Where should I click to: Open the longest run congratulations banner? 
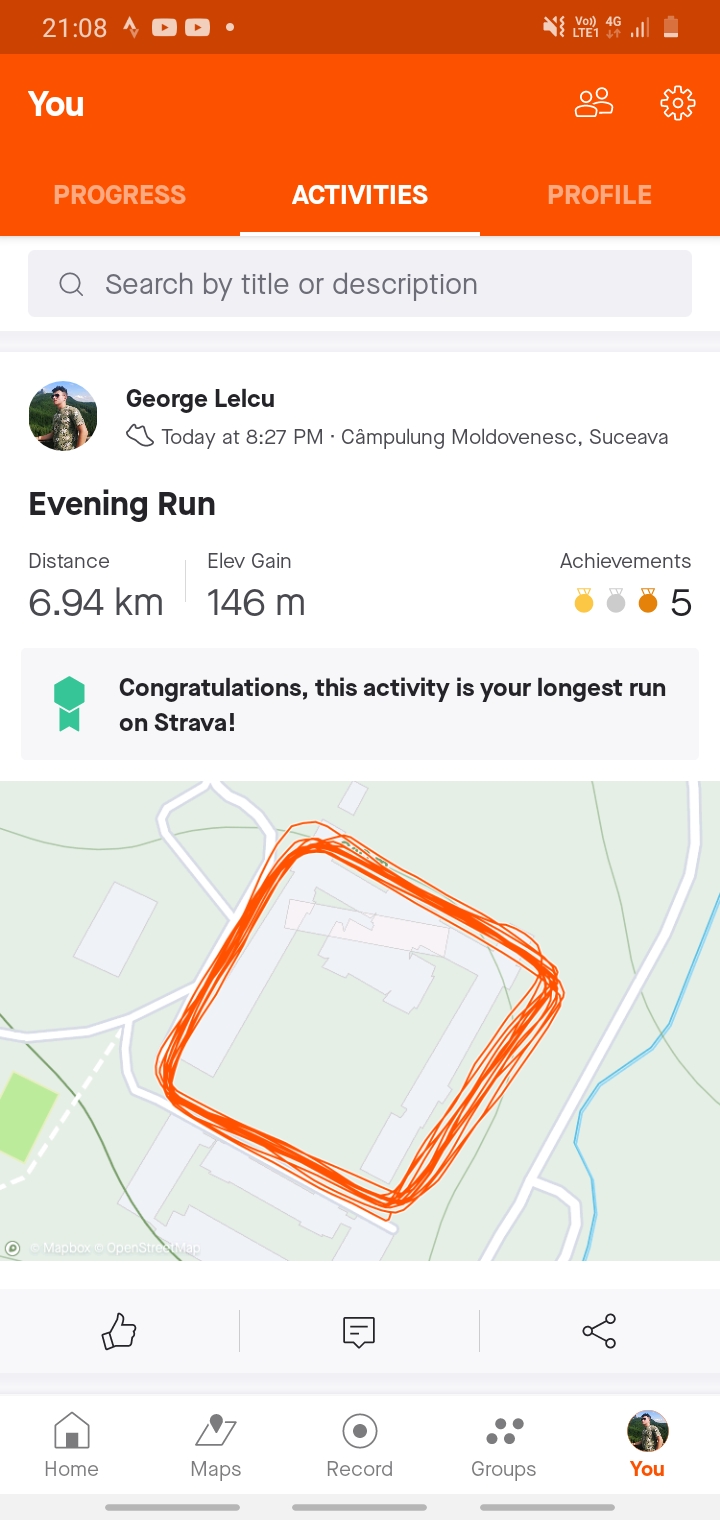click(x=360, y=704)
